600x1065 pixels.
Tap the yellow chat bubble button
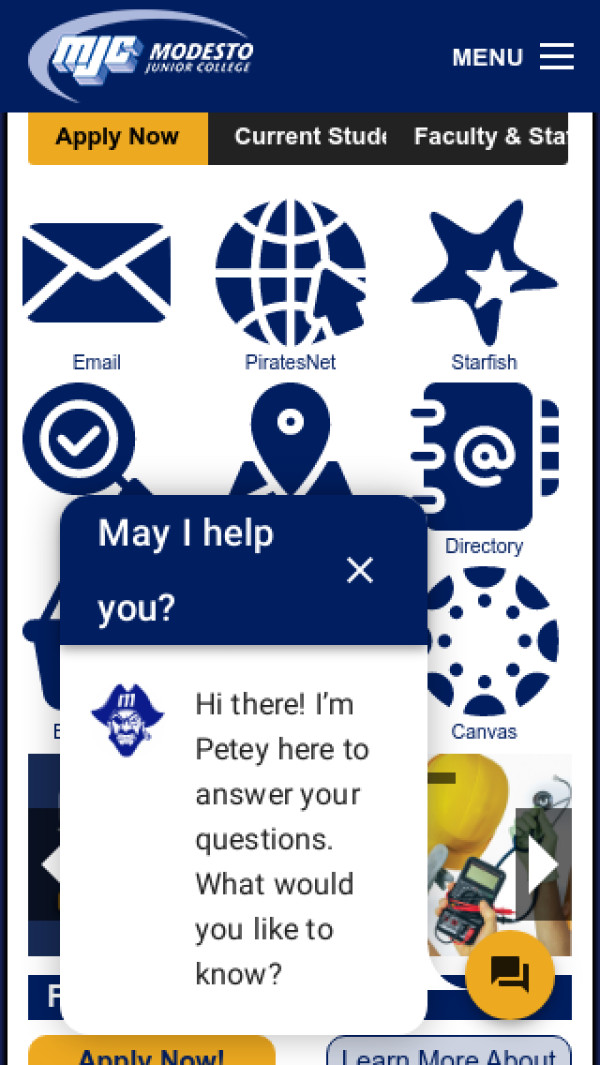click(x=510, y=974)
